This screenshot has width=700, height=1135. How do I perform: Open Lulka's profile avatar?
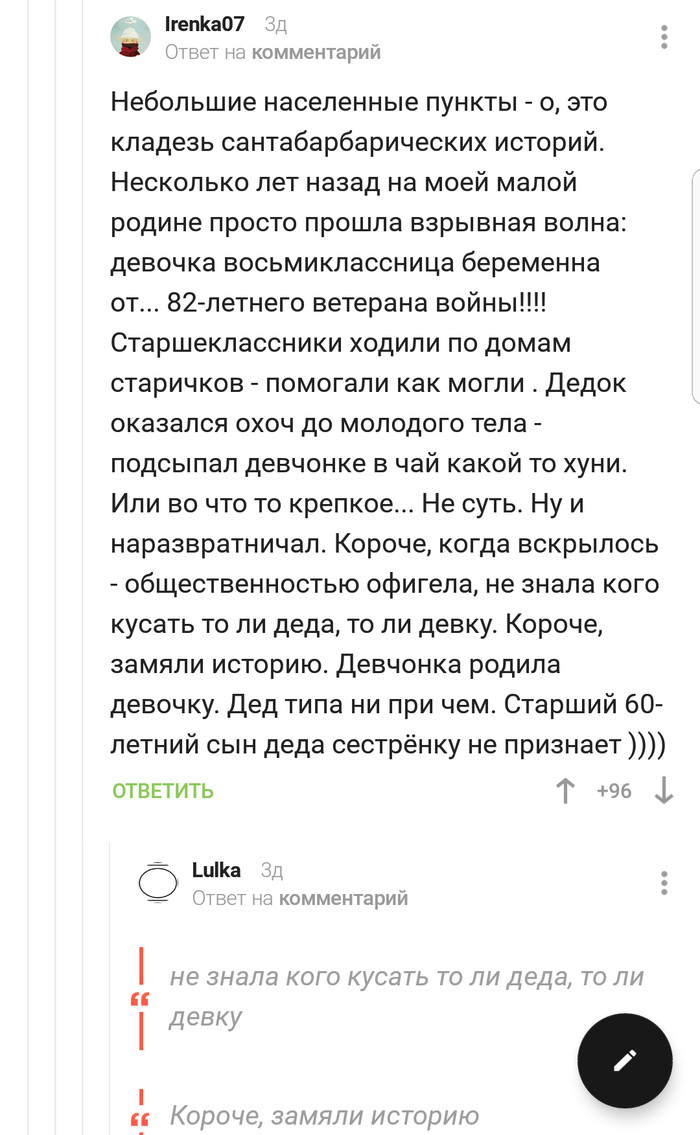[157, 883]
